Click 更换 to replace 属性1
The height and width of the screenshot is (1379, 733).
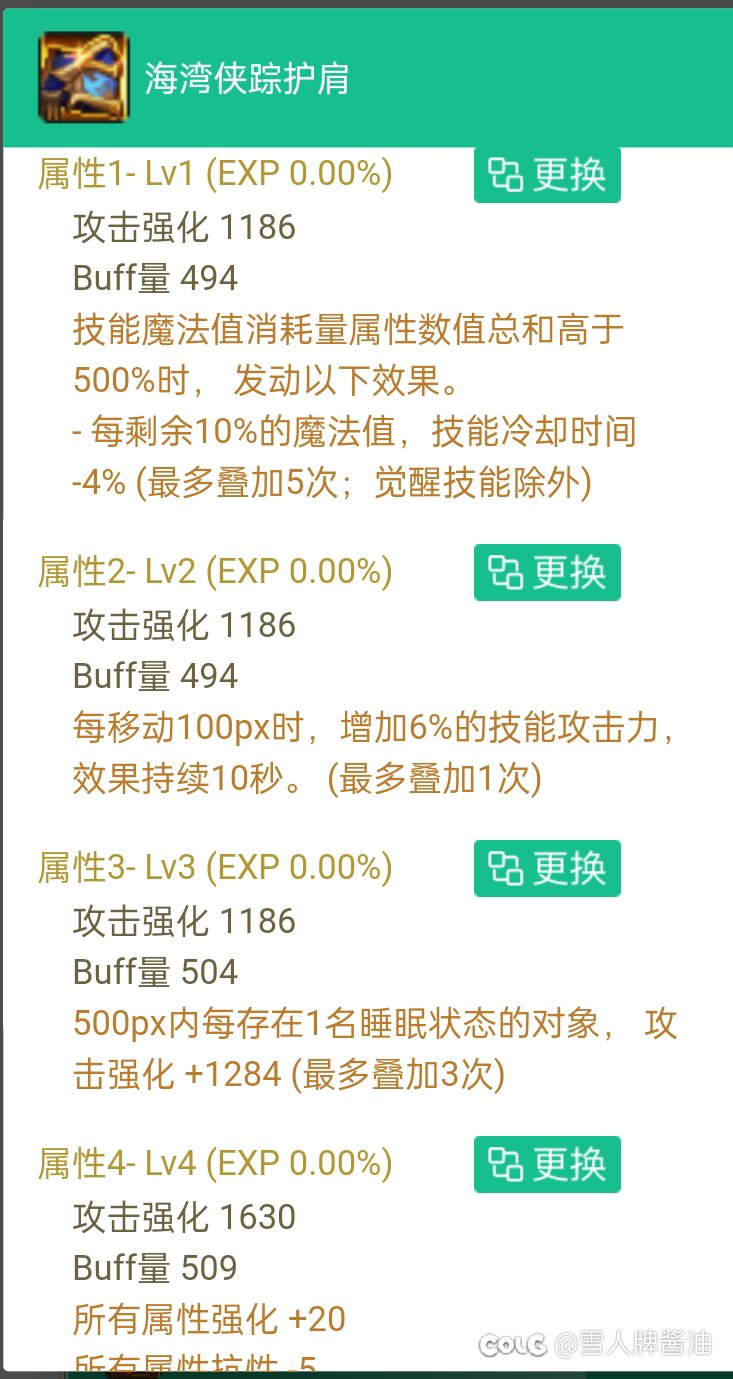(x=547, y=172)
